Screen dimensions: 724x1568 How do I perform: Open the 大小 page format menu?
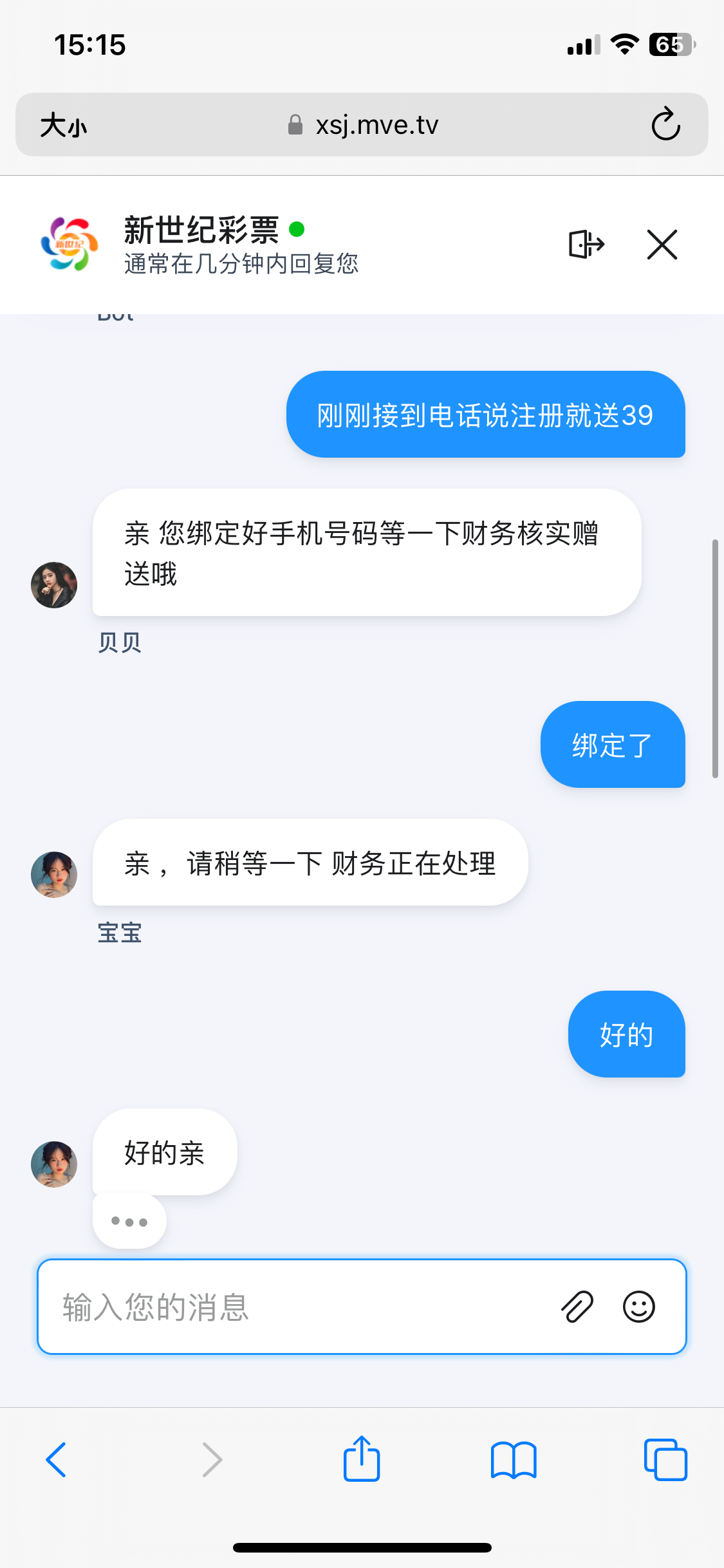point(63,125)
